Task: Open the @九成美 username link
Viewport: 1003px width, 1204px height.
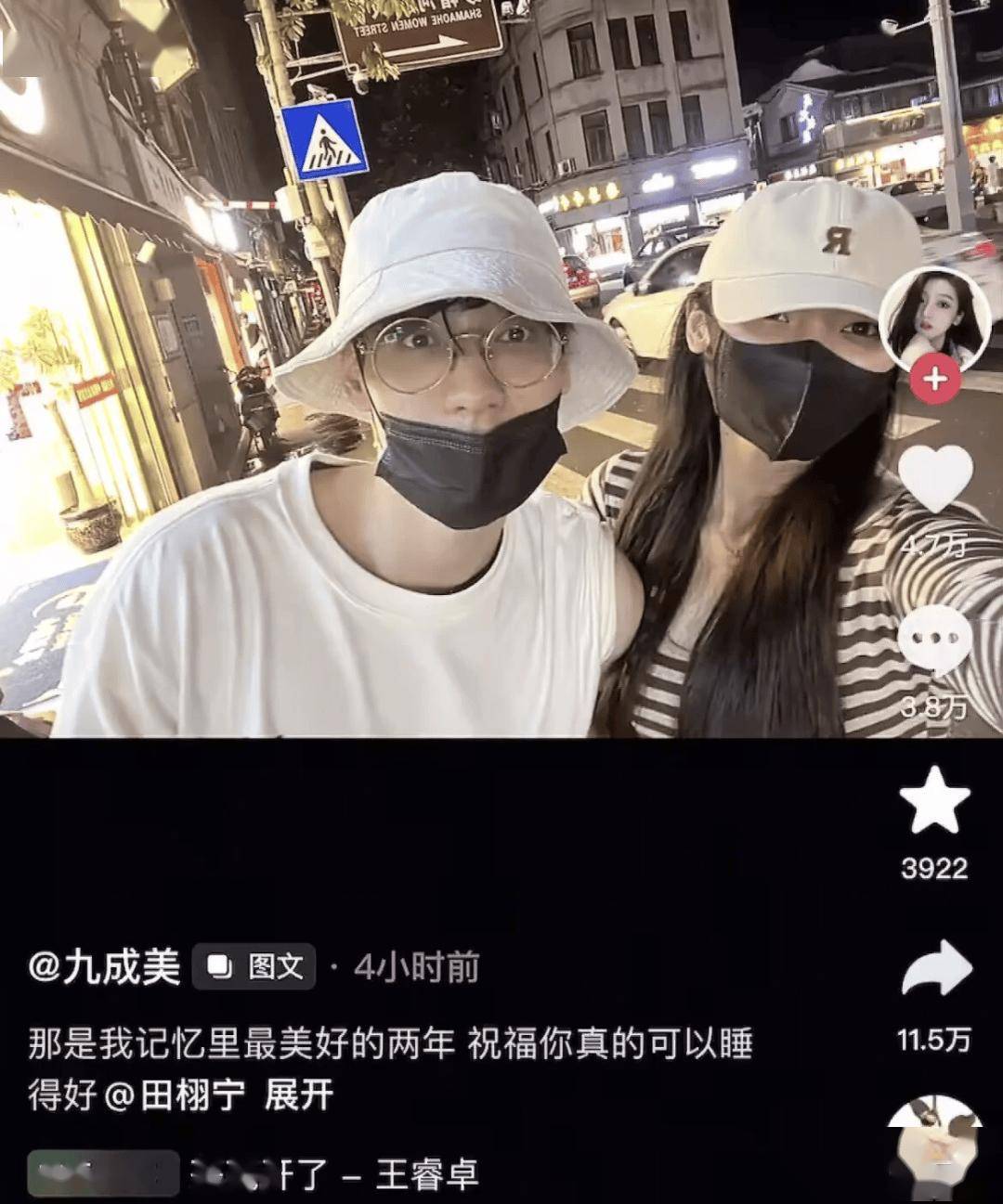Action: point(104,967)
